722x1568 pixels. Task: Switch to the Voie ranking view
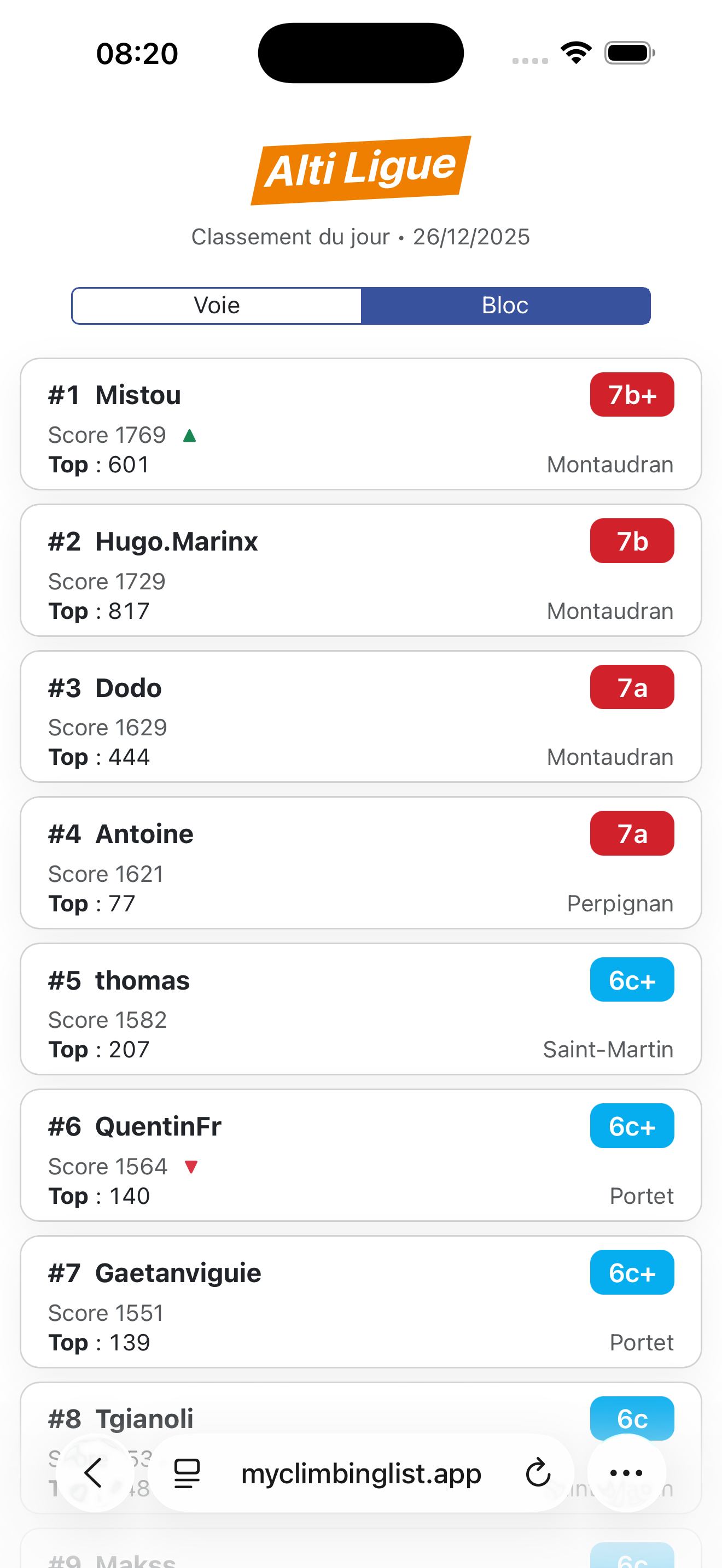click(x=217, y=306)
